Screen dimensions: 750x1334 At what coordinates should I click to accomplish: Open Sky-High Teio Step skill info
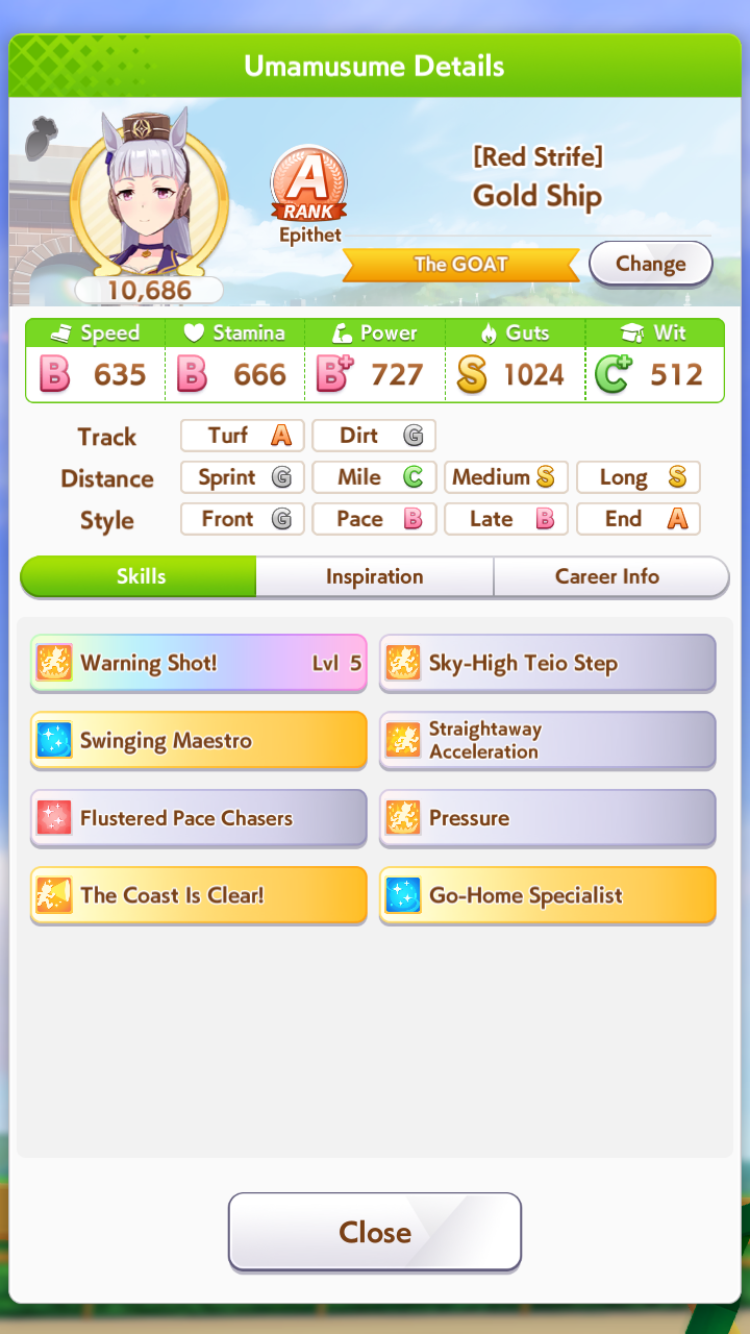point(547,663)
